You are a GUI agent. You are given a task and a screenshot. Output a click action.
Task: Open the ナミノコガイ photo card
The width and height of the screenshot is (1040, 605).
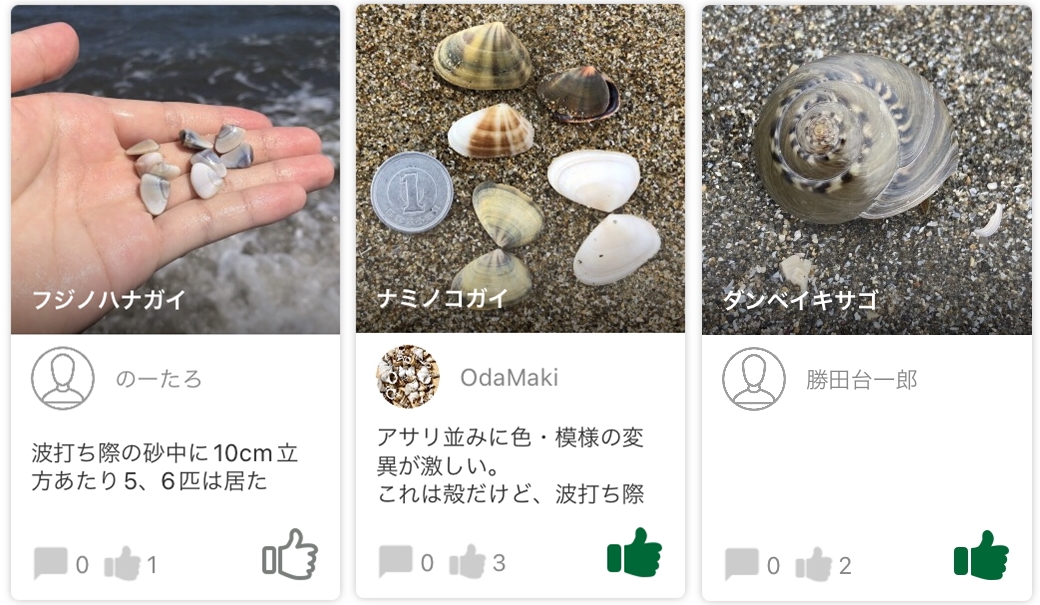[x=520, y=170]
